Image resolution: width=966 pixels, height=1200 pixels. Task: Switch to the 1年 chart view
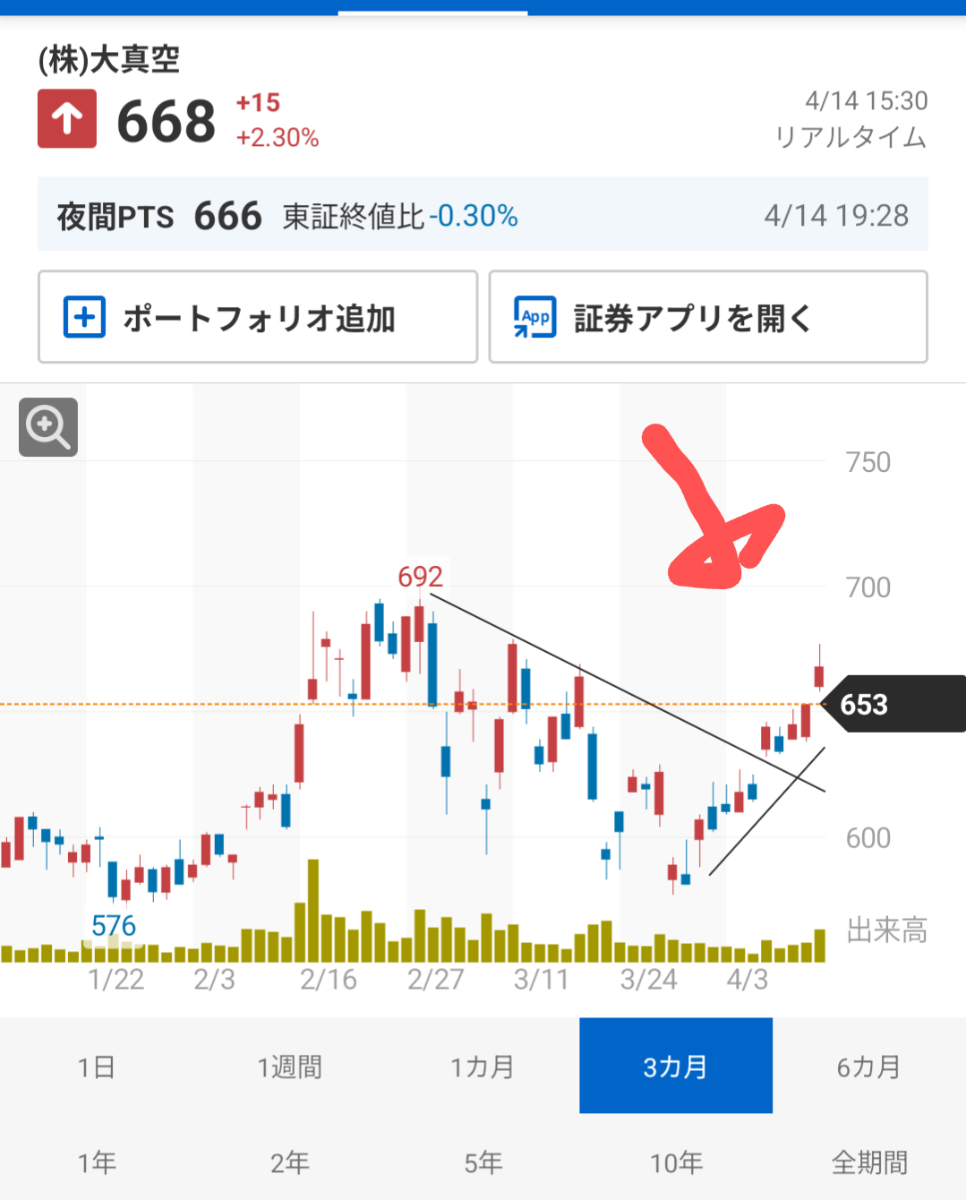(x=97, y=1163)
